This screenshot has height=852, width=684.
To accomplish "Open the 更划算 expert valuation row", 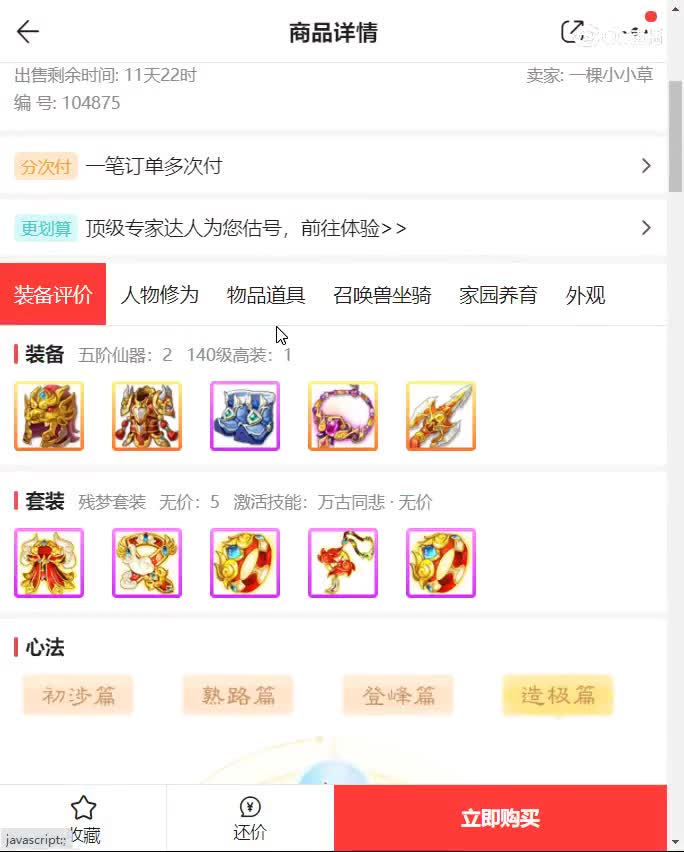I will tap(333, 228).
